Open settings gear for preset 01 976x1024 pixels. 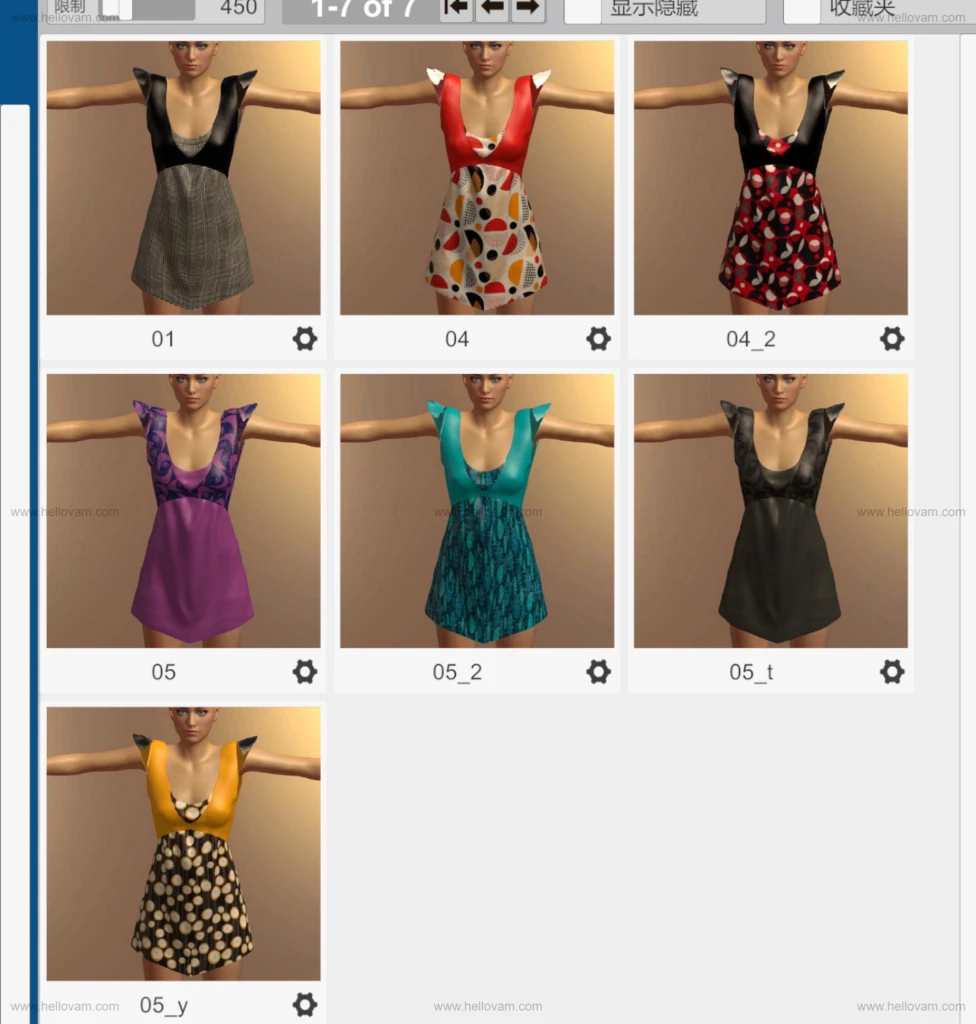(x=305, y=339)
